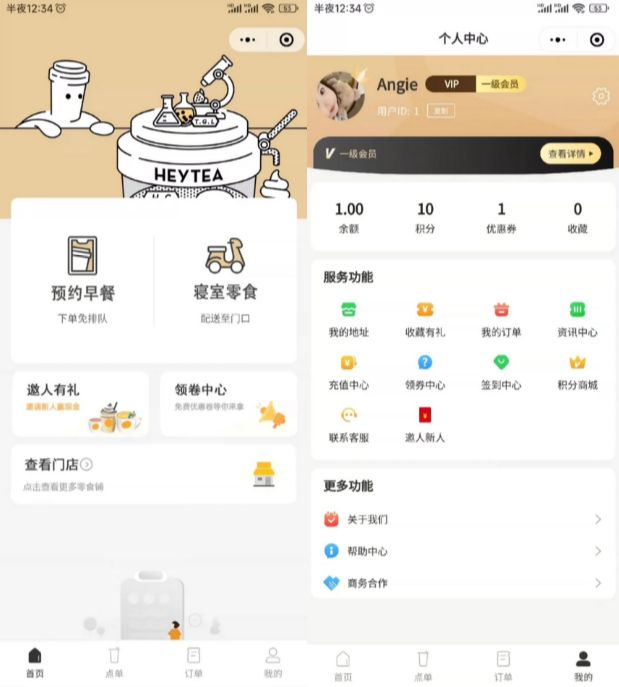Open the 预约早餐 breakfast reservation option
This screenshot has width=619, height=687.
83,278
